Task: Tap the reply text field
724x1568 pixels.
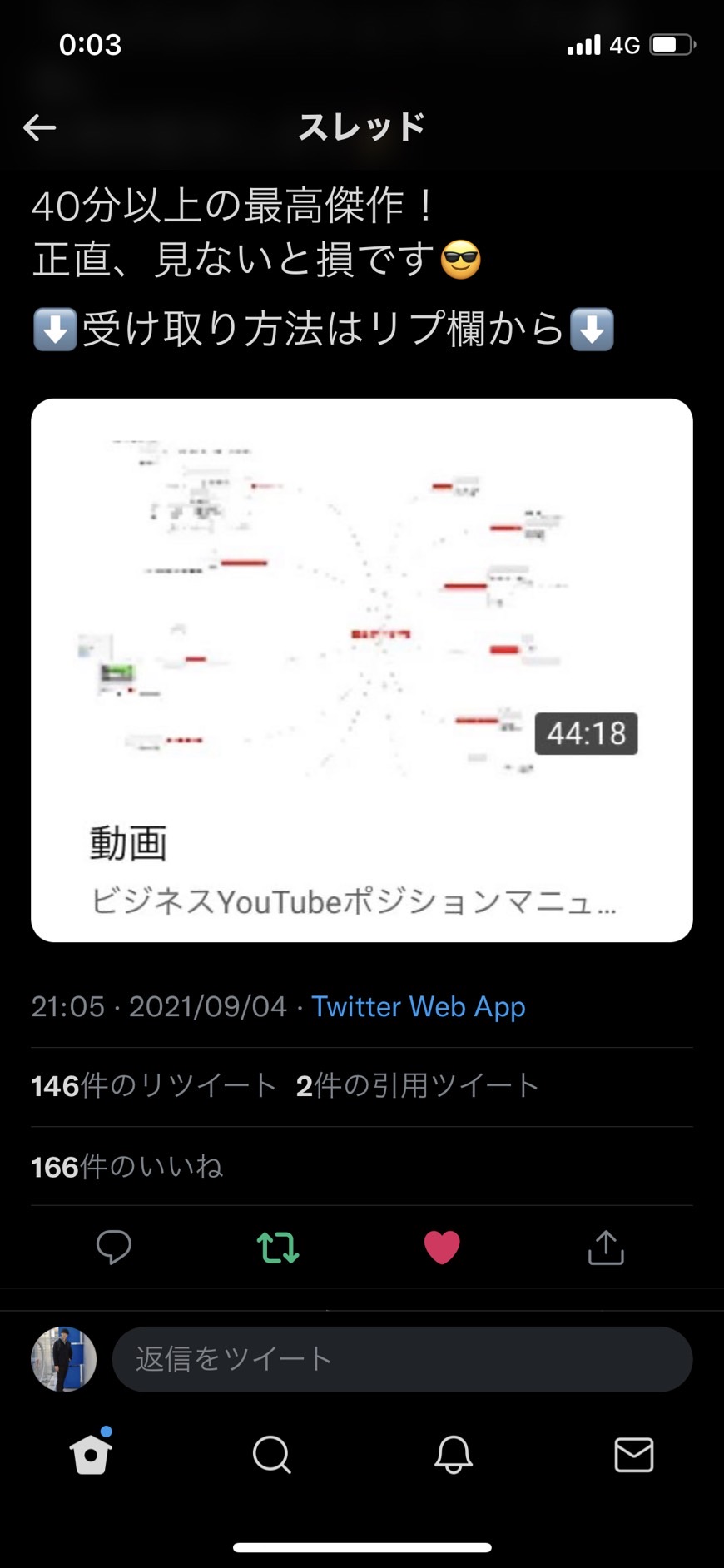Action: point(402,1359)
